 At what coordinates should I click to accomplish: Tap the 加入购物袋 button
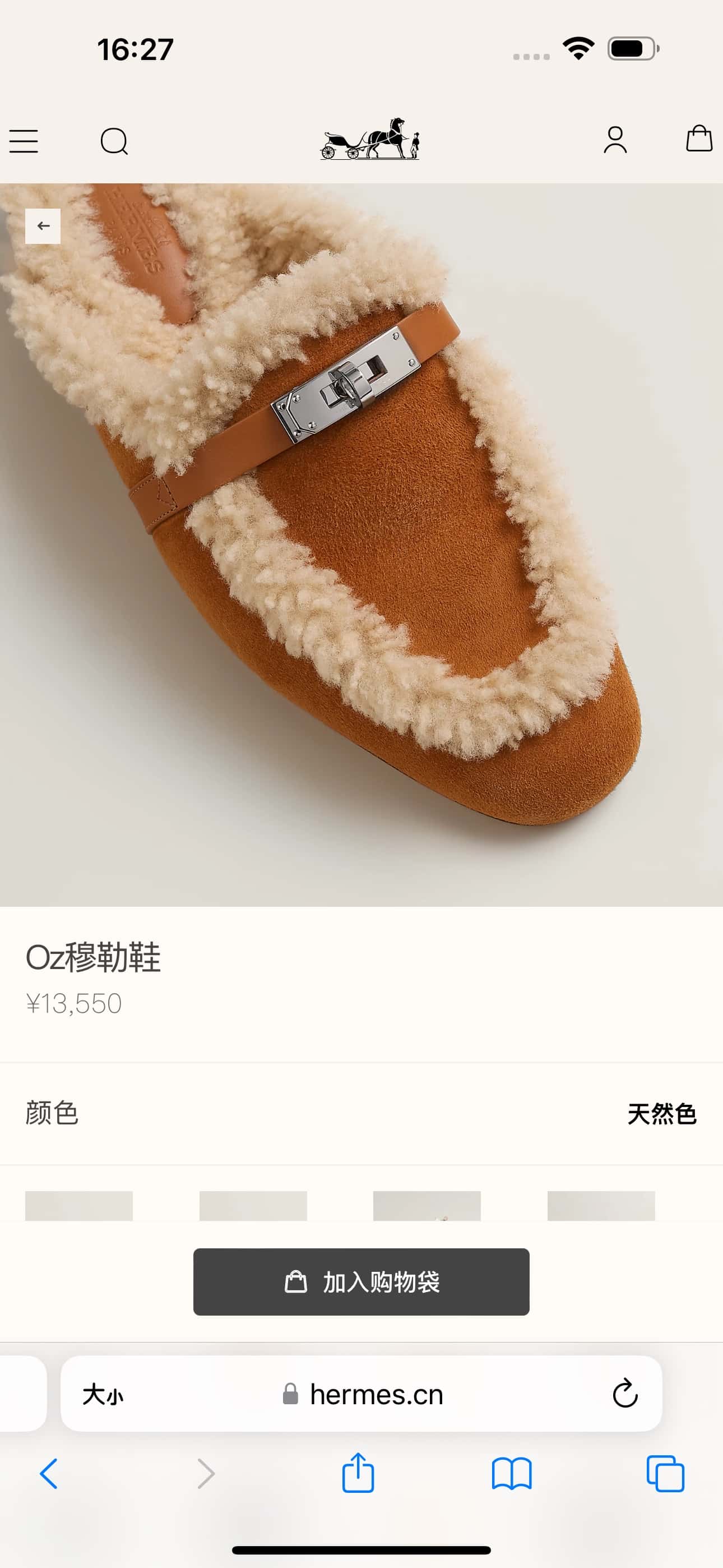[361, 1281]
